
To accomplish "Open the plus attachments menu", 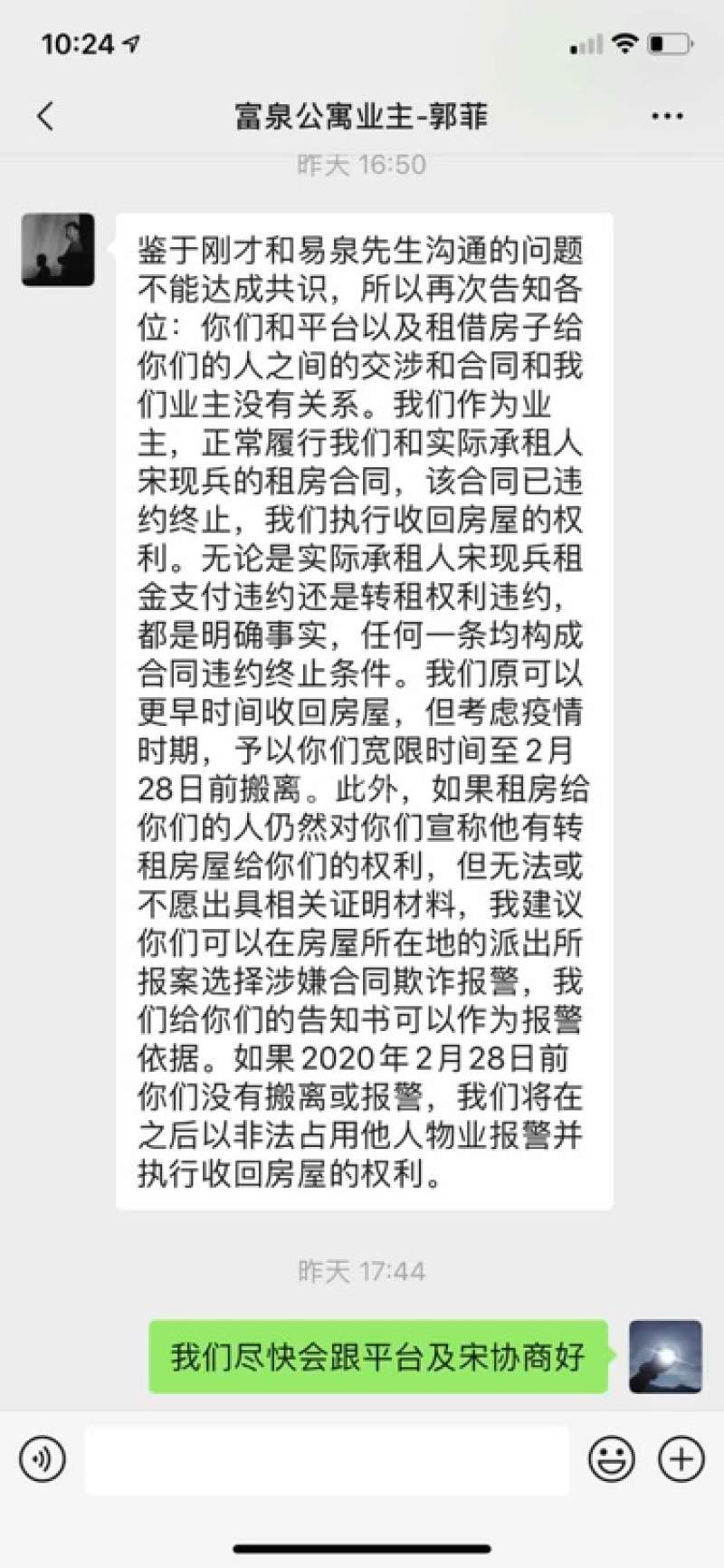I will tap(681, 1459).
